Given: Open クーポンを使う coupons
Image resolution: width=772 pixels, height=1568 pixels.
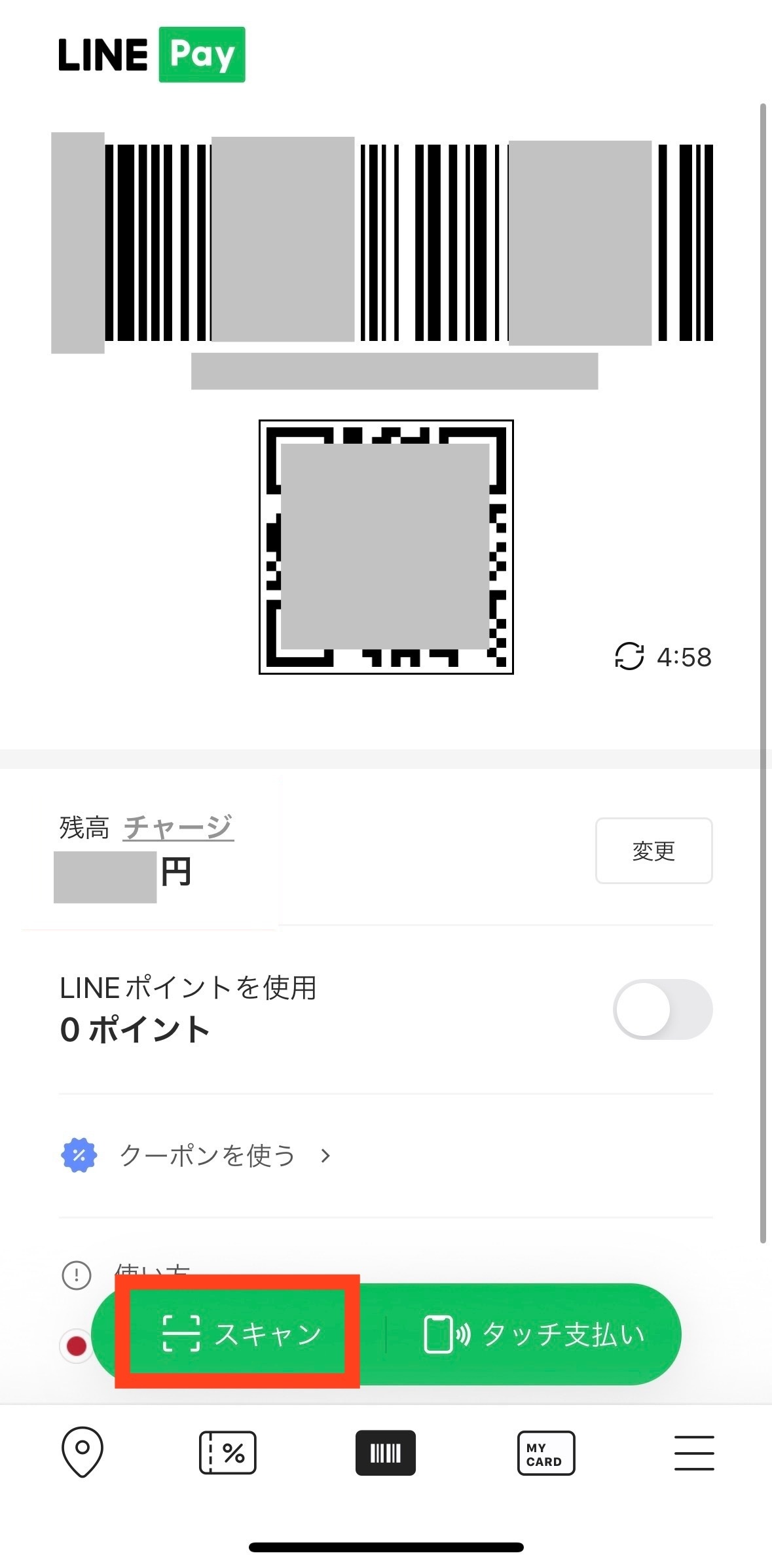Looking at the screenshot, I should 208,1156.
